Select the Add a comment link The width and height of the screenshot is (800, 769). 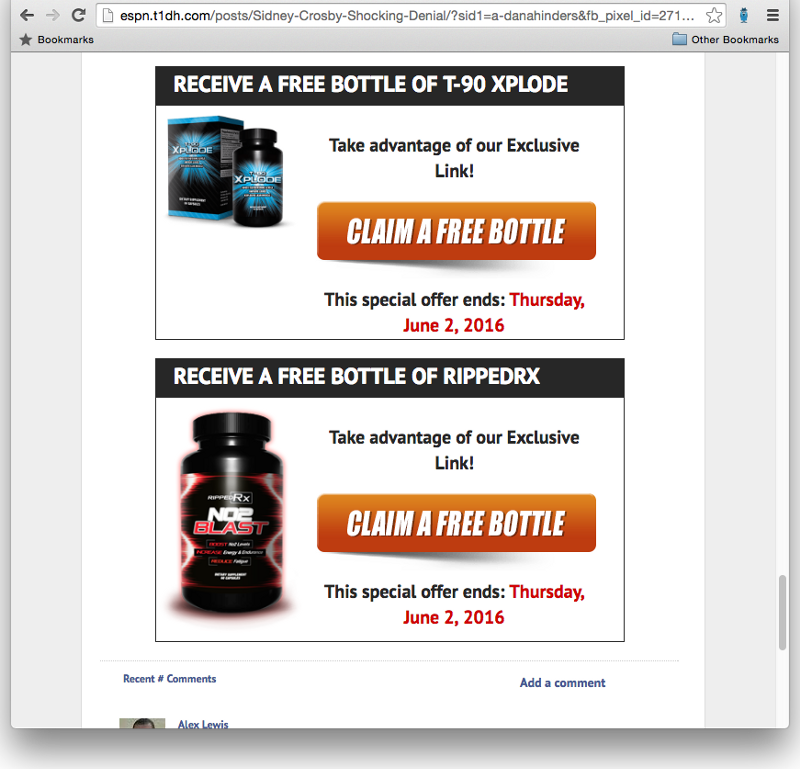[x=562, y=683]
